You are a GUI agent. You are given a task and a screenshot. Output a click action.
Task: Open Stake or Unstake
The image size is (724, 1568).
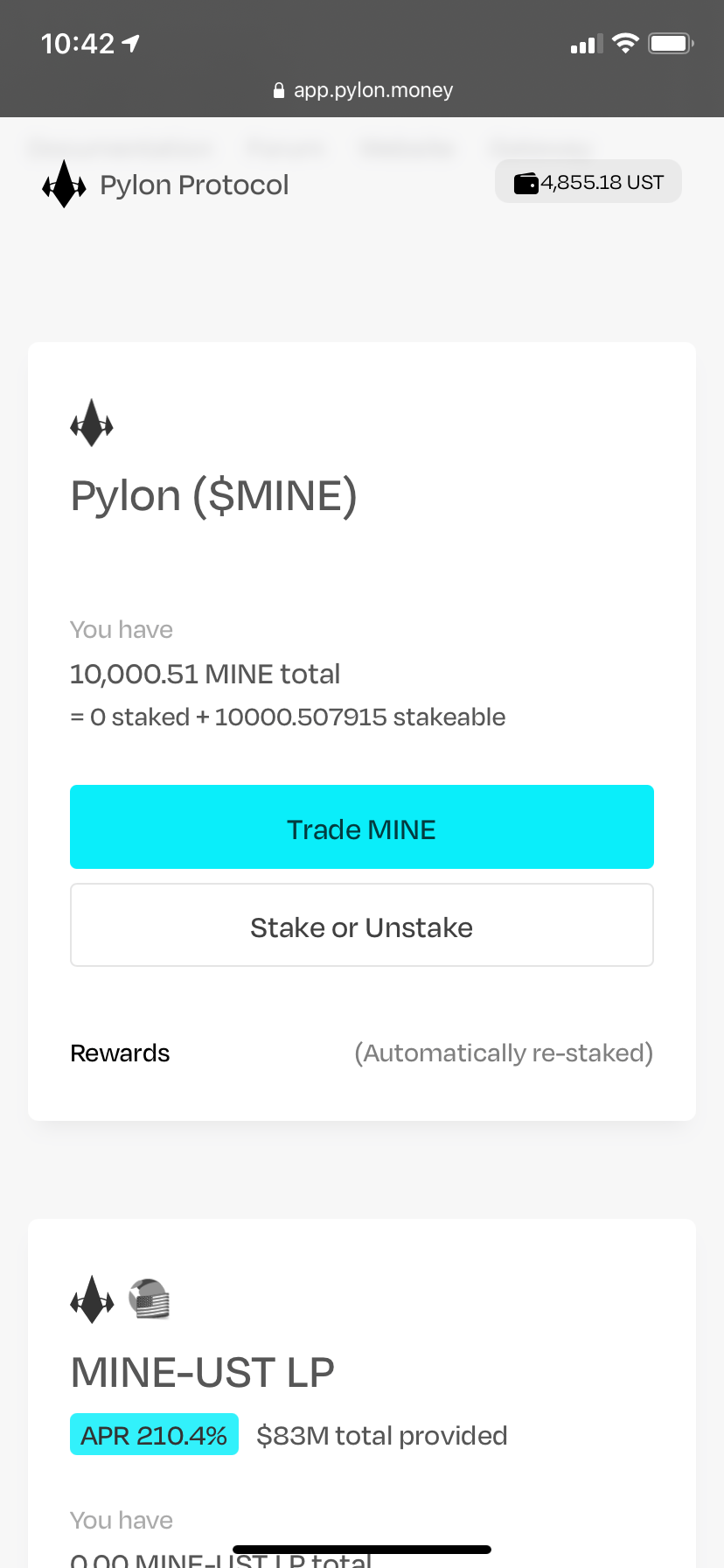pyautogui.click(x=362, y=925)
